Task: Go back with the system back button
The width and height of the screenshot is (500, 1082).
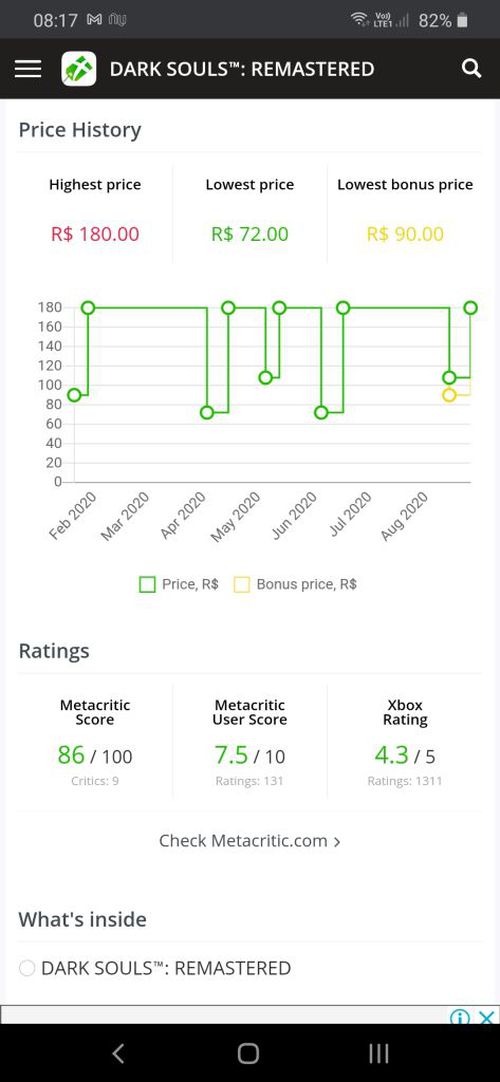Action: 119,1053
